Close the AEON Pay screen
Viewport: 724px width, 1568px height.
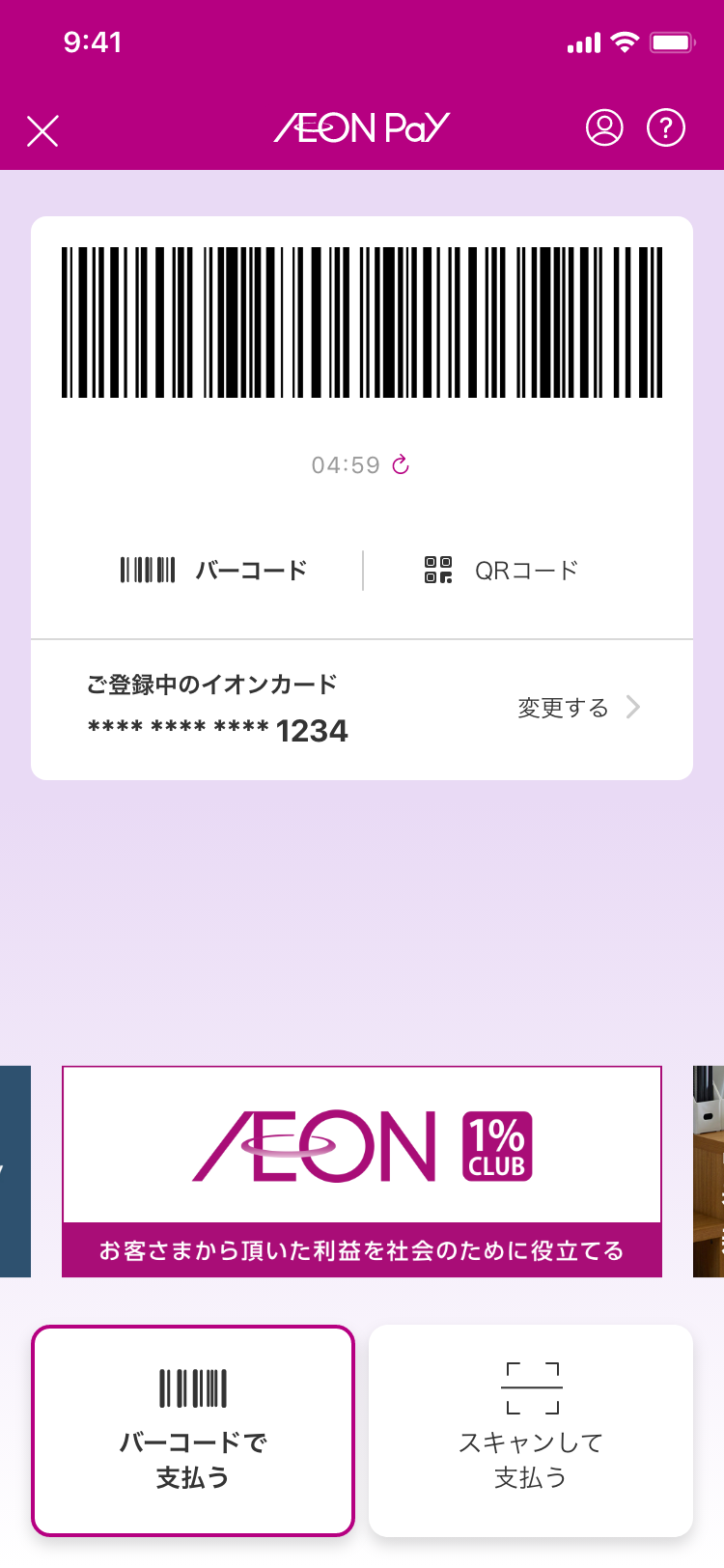(x=42, y=130)
